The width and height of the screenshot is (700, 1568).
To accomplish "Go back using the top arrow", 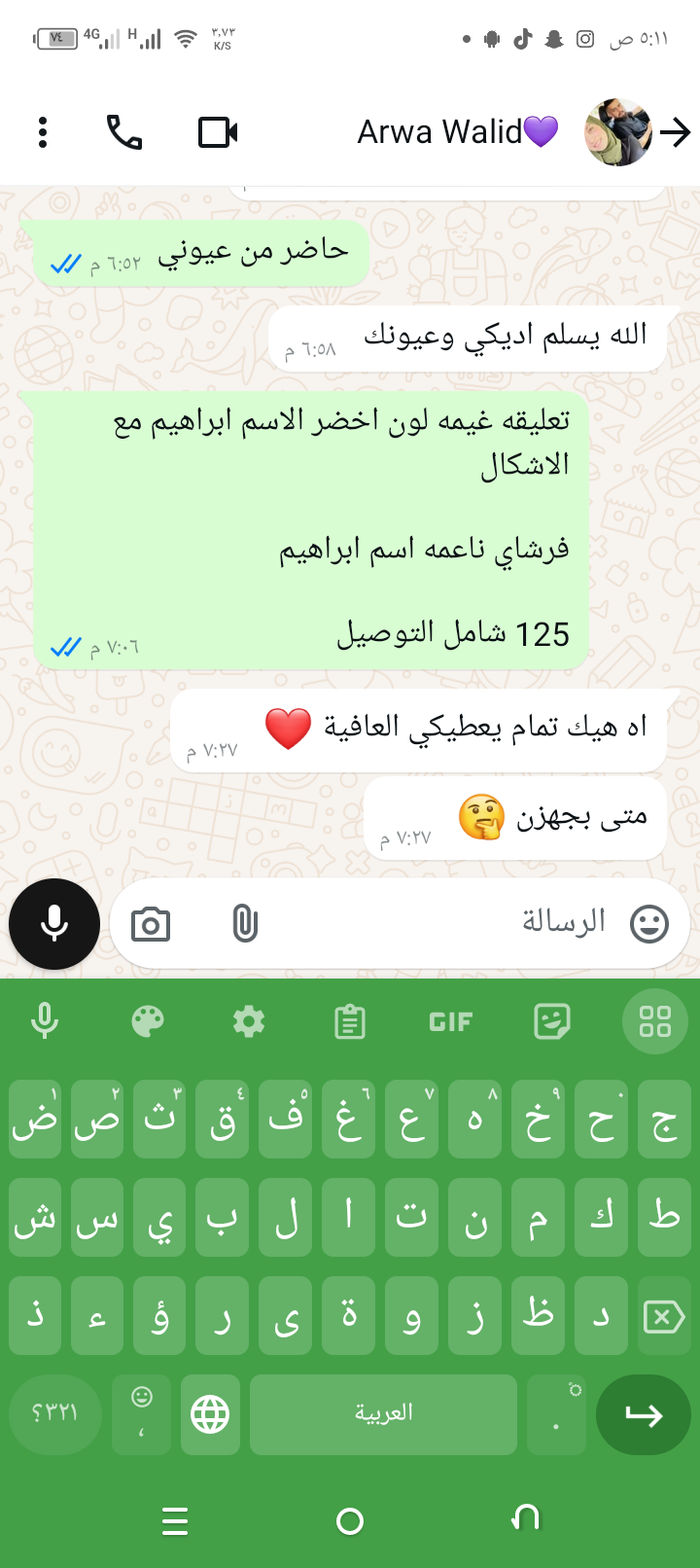I will tap(676, 132).
